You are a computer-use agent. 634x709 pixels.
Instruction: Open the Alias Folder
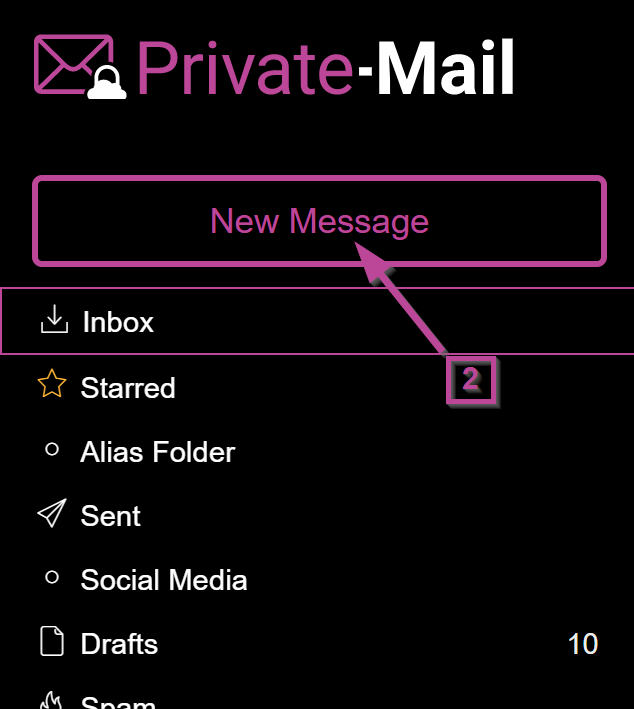click(157, 452)
